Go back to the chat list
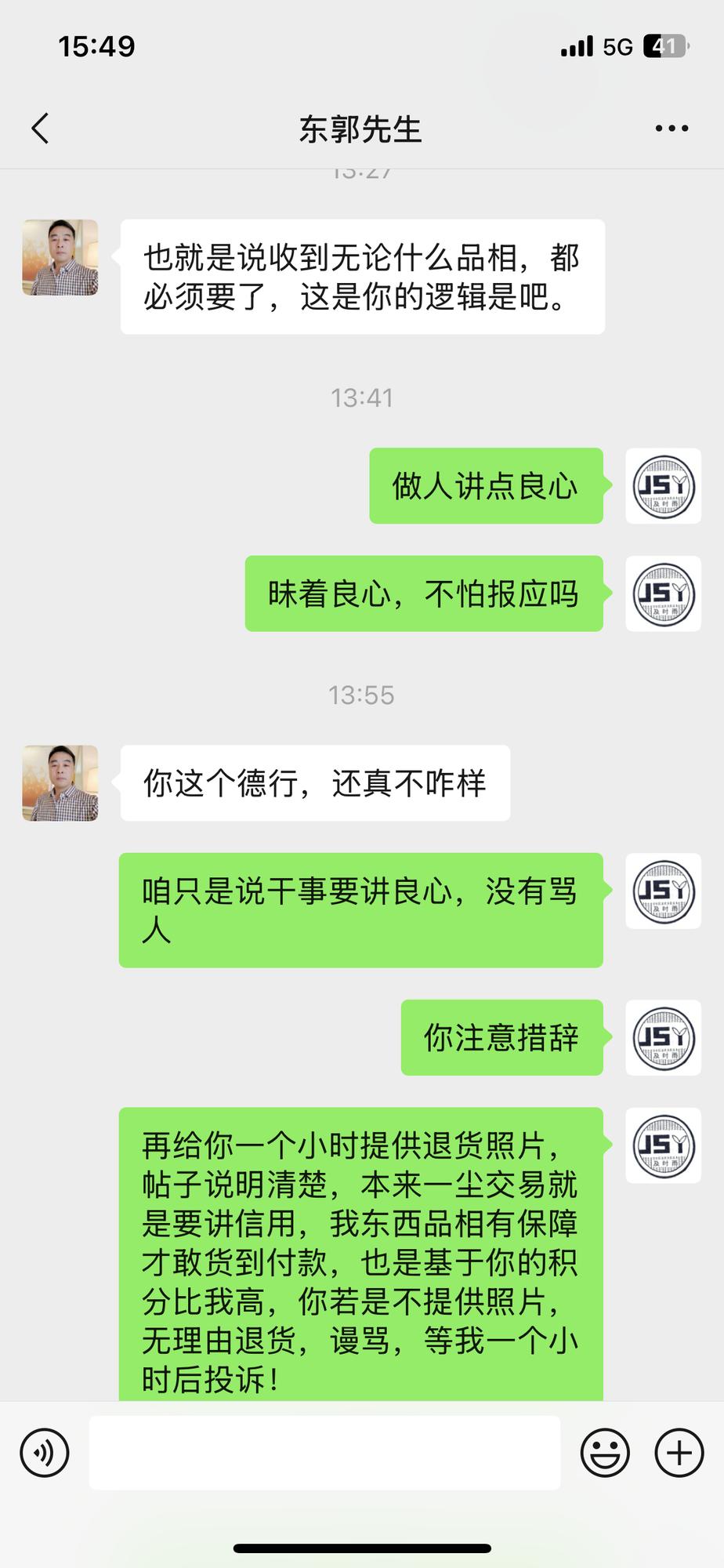The height and width of the screenshot is (1568, 724). [41, 129]
